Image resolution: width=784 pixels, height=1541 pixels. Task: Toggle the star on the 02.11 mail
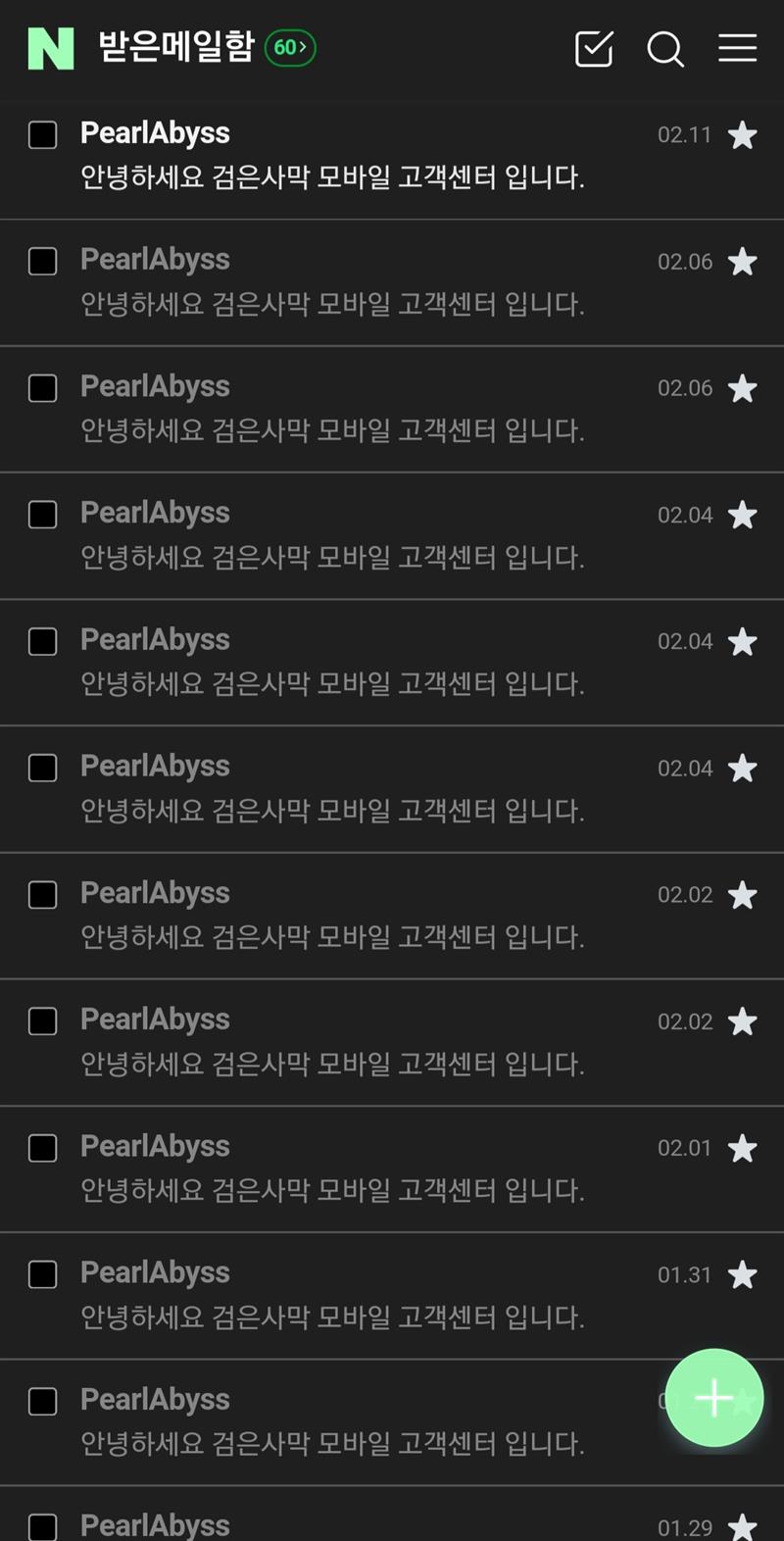pos(743,135)
